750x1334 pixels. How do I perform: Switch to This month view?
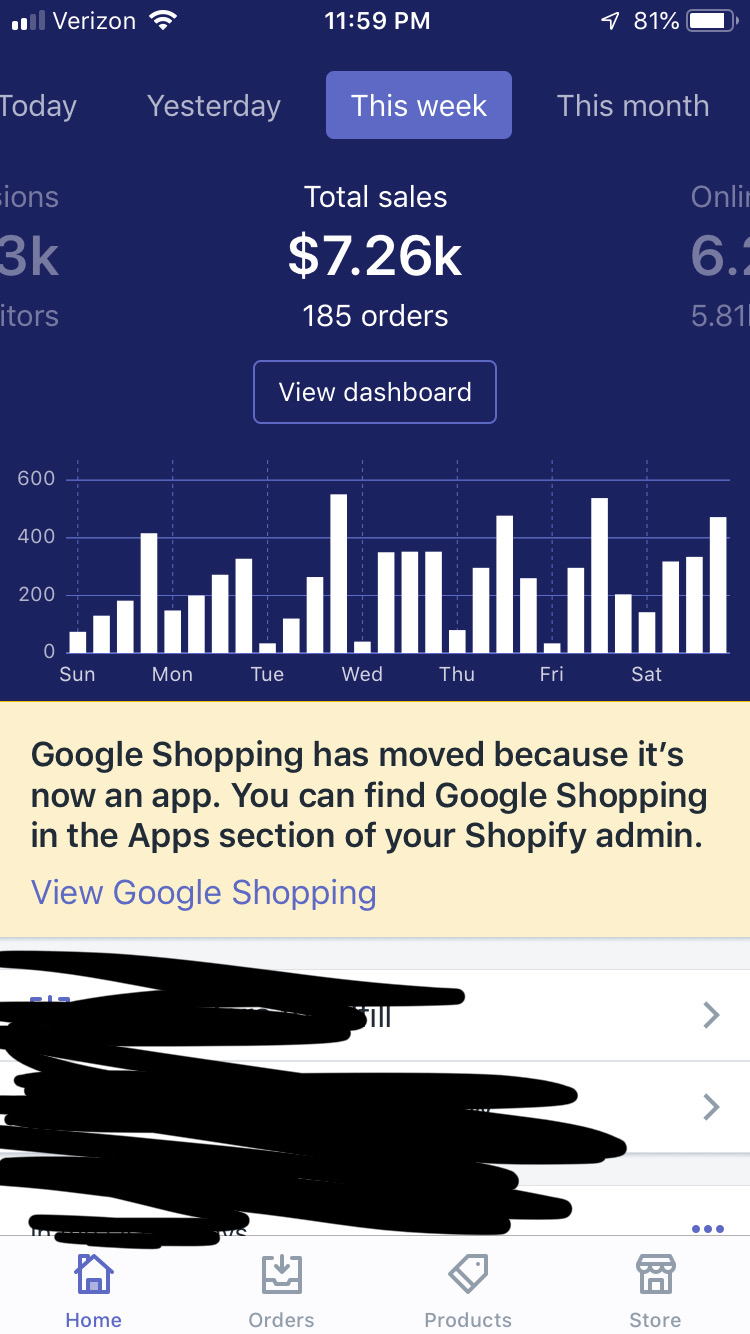pyautogui.click(x=633, y=106)
